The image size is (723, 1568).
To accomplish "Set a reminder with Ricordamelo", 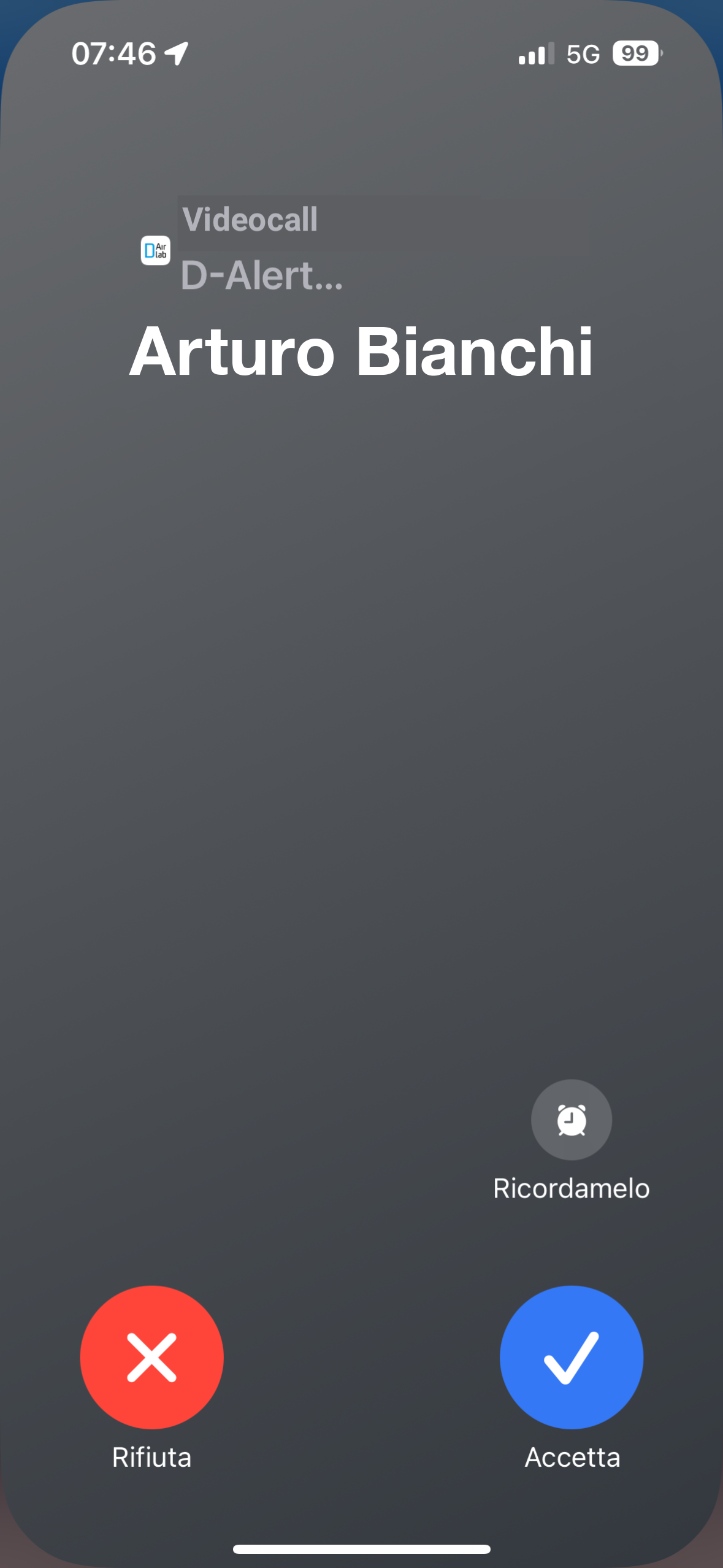I will [572, 1120].
